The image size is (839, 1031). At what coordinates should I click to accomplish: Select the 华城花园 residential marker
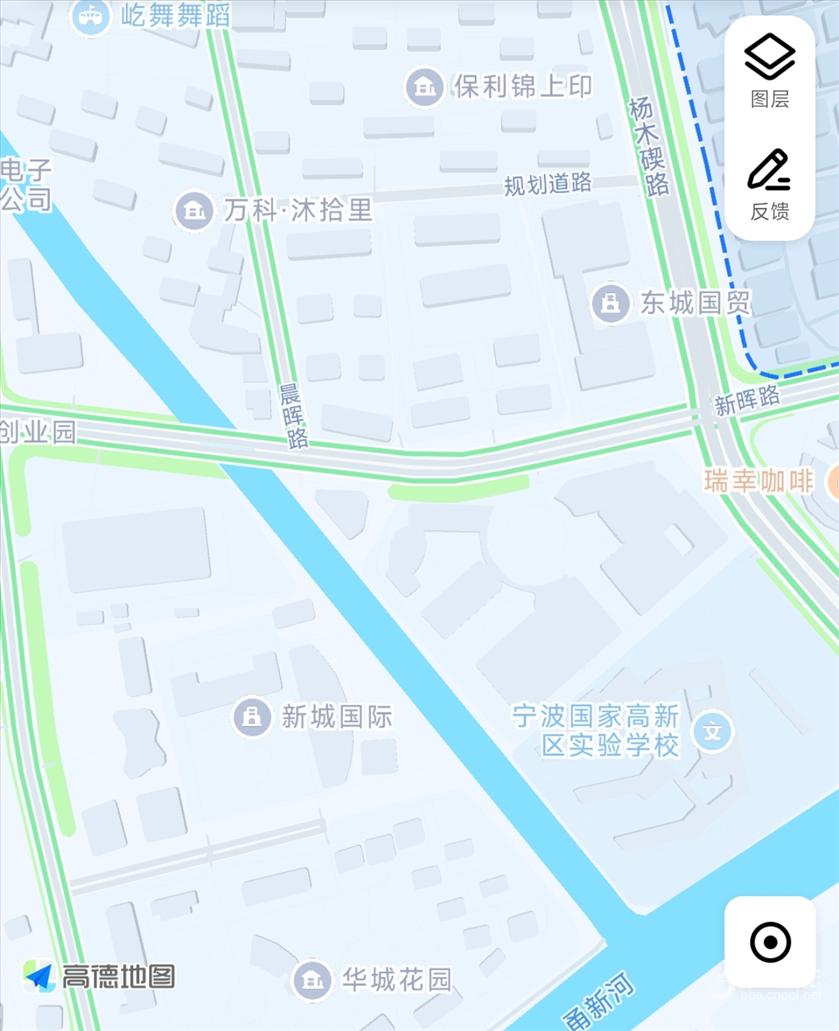[x=312, y=979]
